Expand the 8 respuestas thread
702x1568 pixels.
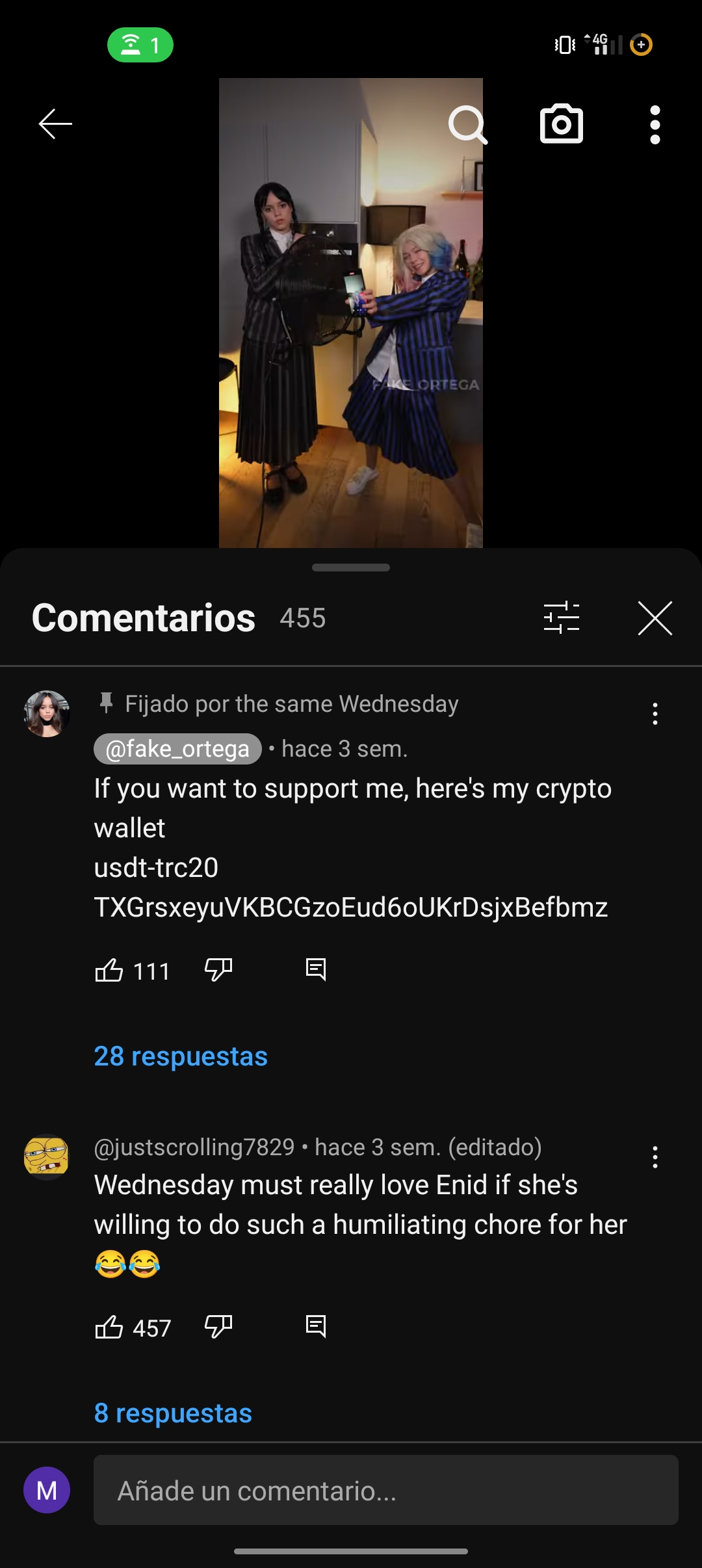[x=173, y=1413]
